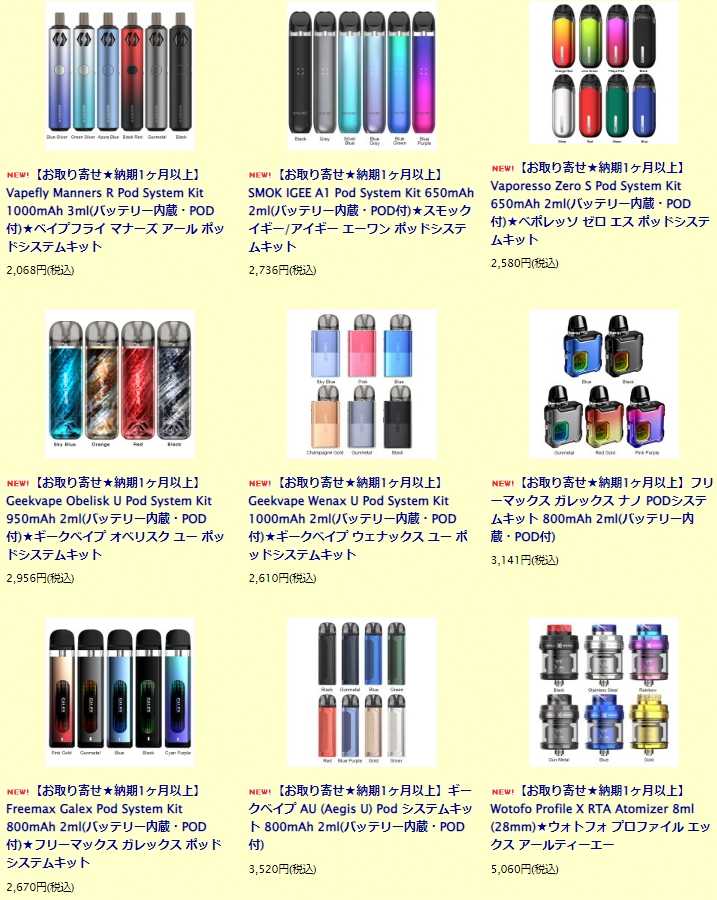This screenshot has height=900, width=717.
Task: Open the Wotofo Profile X RTA product image
Action: point(603,692)
